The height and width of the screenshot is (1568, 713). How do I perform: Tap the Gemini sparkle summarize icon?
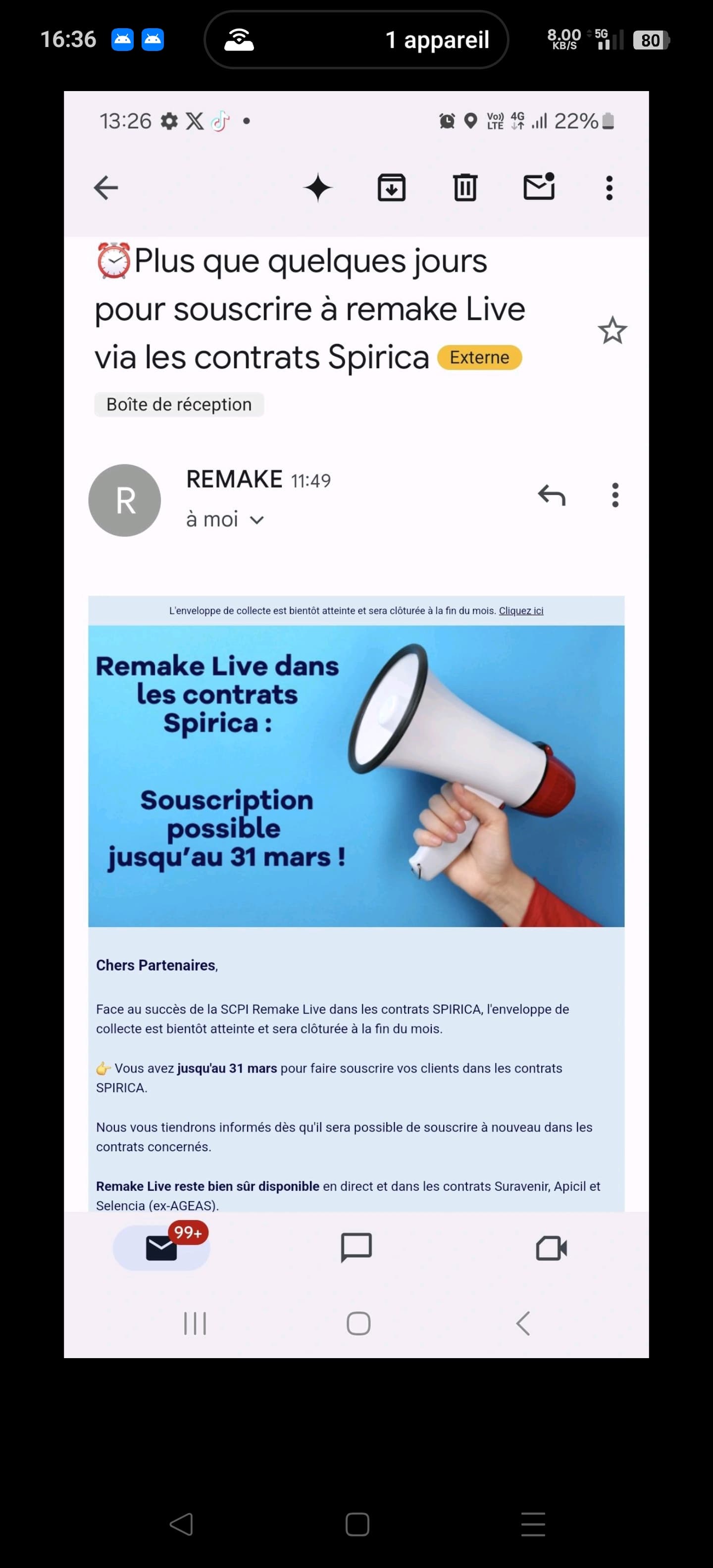[318, 188]
